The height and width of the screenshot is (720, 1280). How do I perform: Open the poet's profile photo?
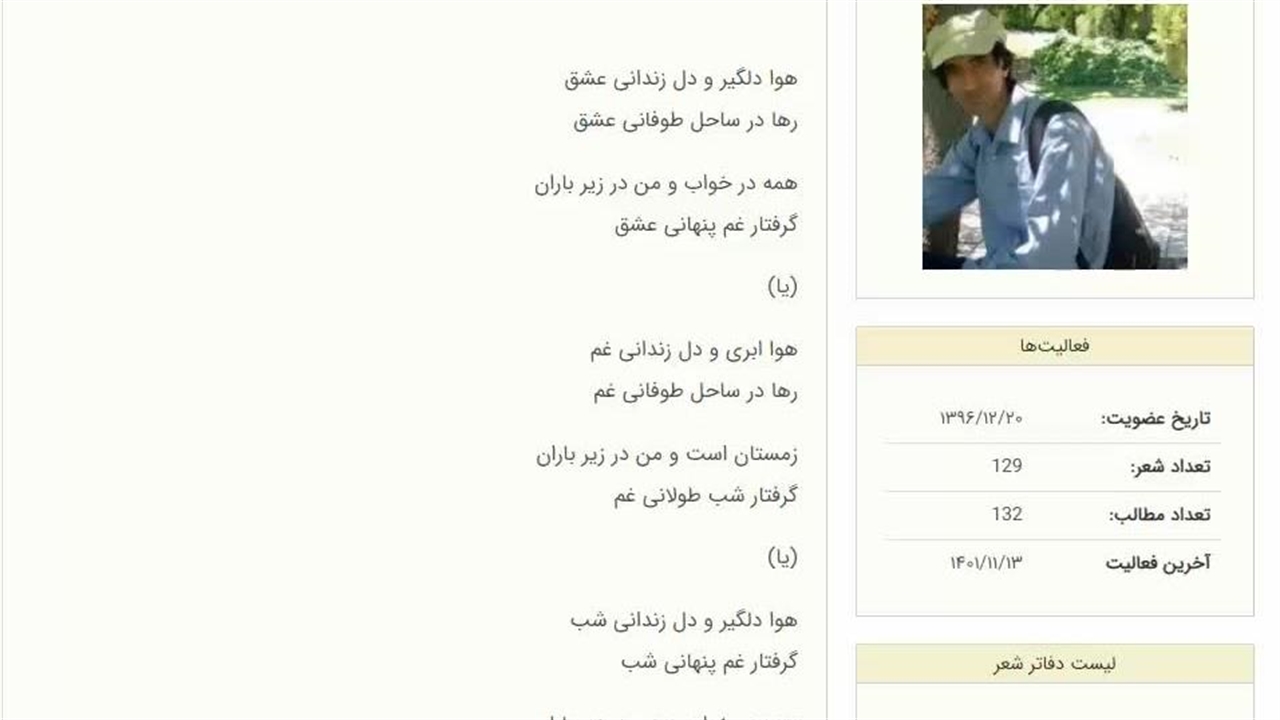click(1054, 138)
